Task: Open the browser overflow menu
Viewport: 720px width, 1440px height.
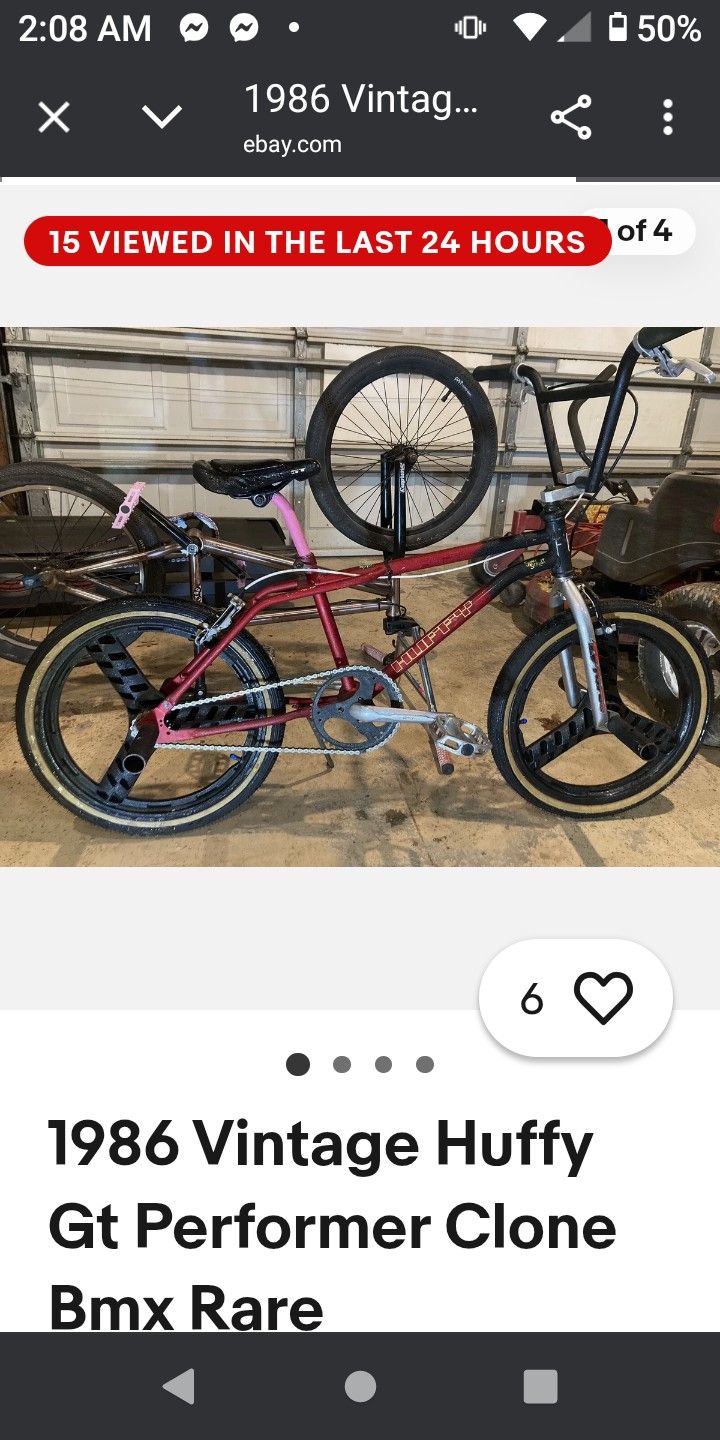Action: (x=668, y=119)
